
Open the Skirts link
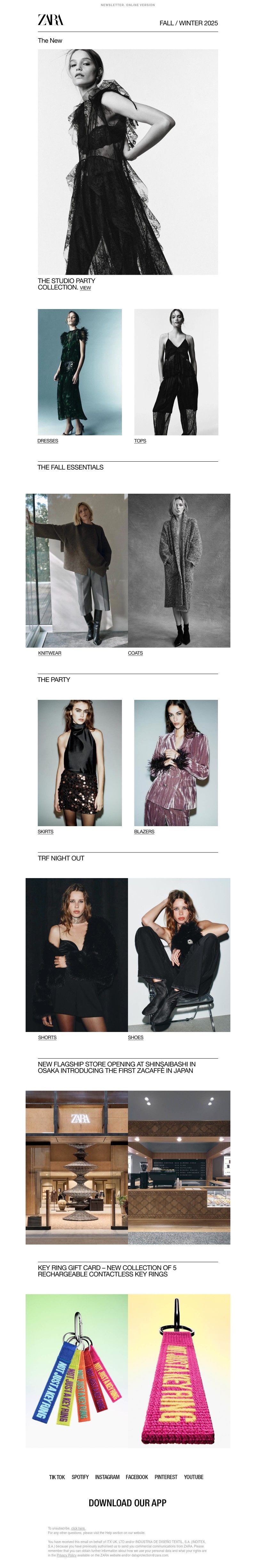point(45,831)
